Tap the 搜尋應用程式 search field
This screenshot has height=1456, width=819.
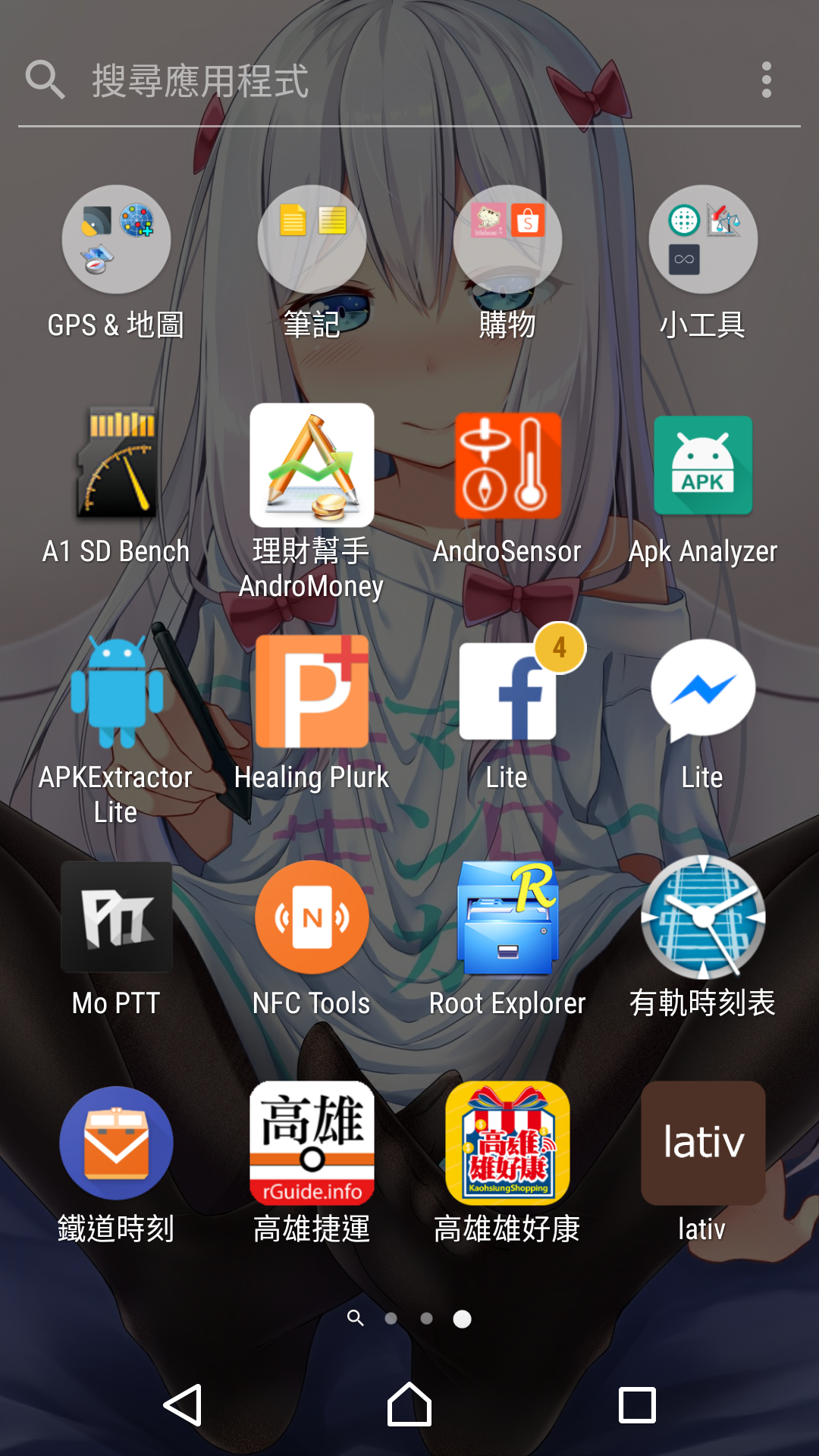[x=379, y=80]
